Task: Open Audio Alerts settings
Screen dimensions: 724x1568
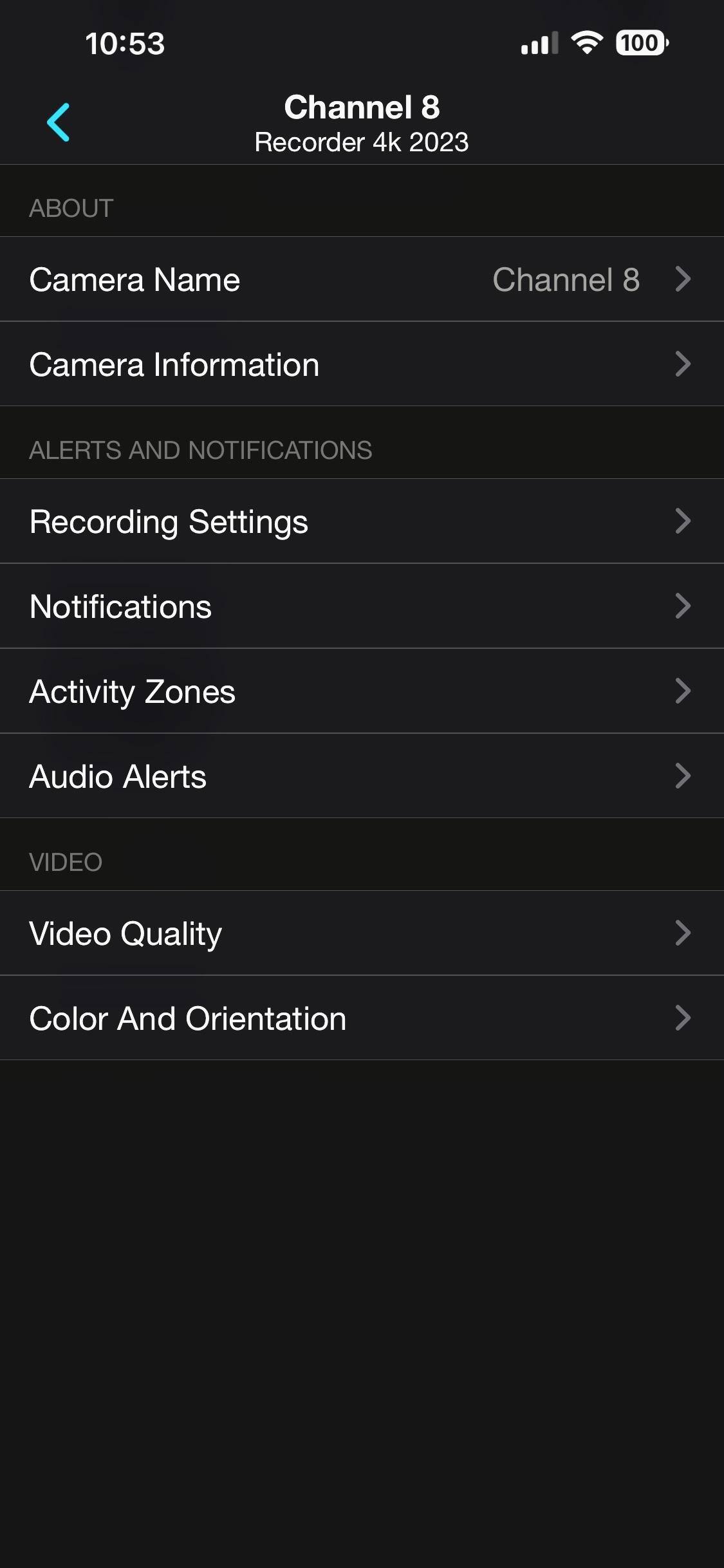Action: [x=362, y=776]
